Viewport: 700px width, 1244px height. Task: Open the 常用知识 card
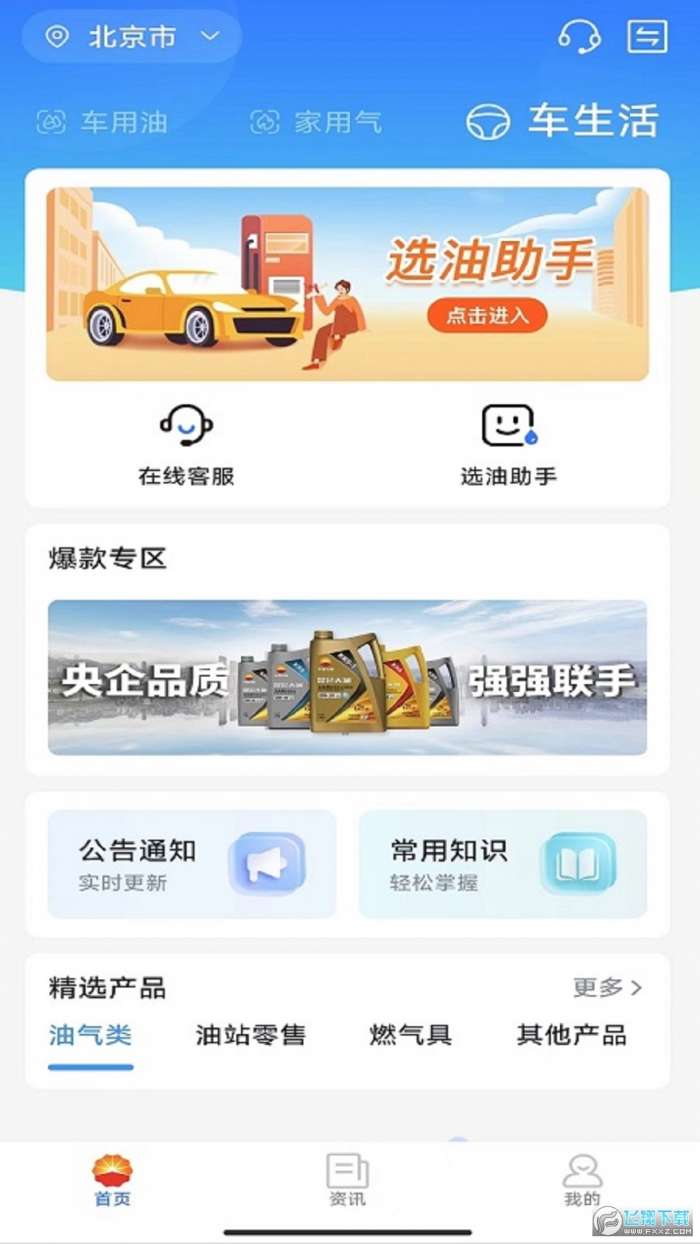[x=502, y=864]
